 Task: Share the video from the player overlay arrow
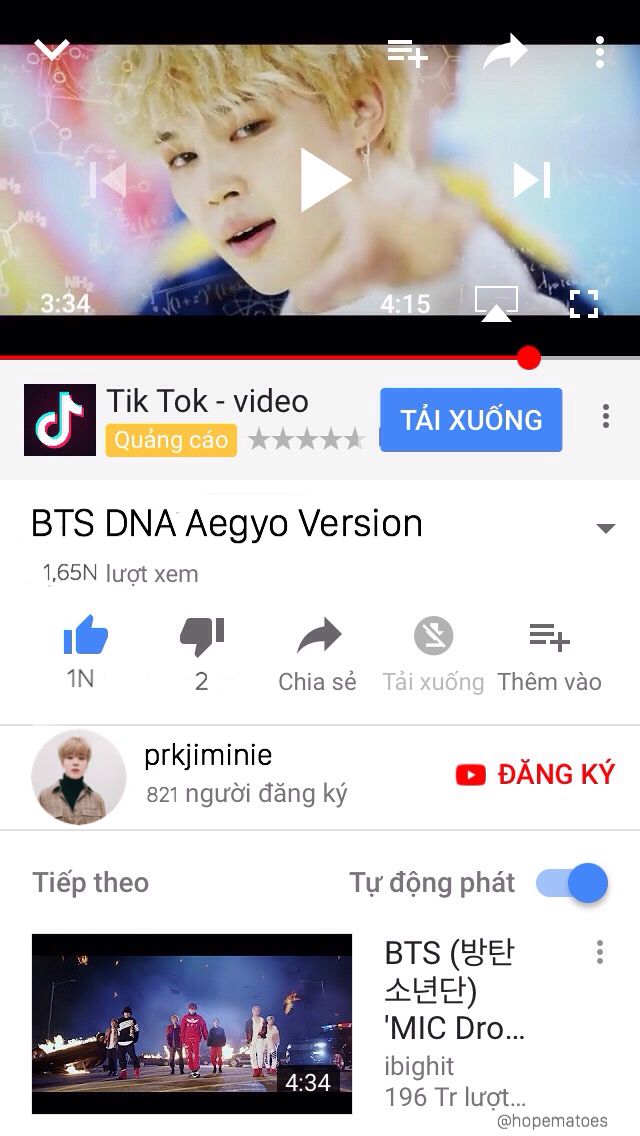tap(504, 52)
